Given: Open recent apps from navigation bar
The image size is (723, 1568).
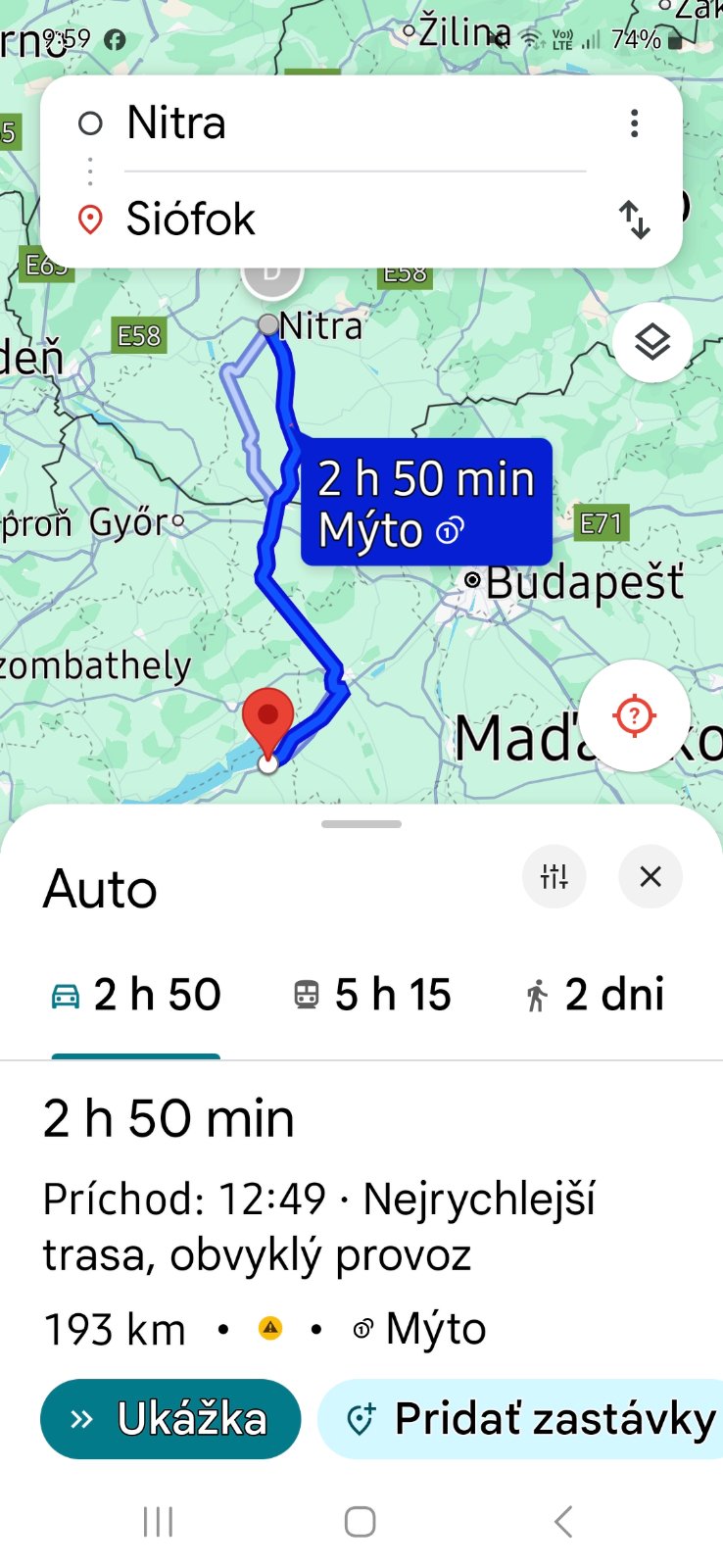Looking at the screenshot, I should click(x=158, y=1522).
